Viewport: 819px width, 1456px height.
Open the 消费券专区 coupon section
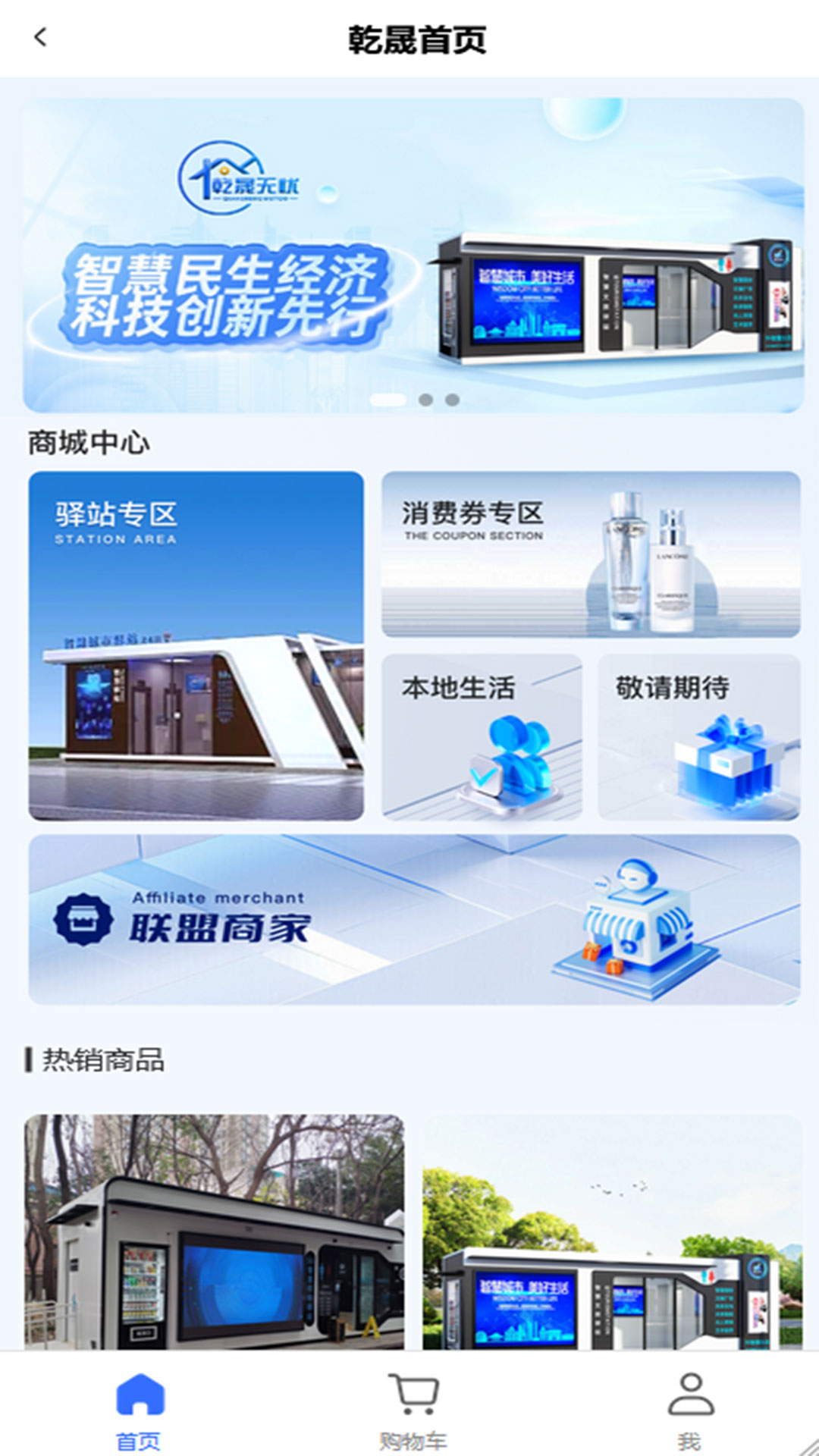590,554
